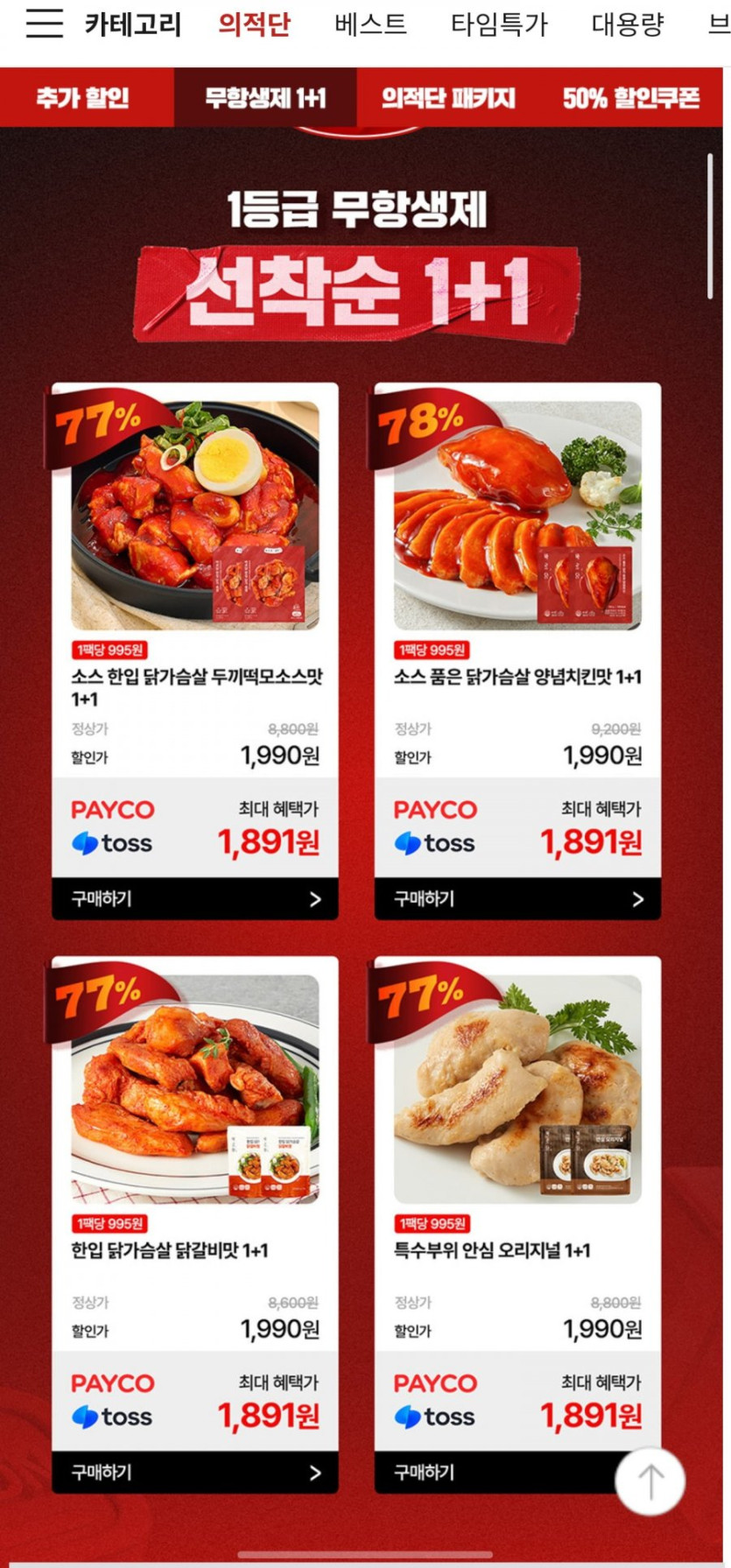Go to the 대용량 tab
Screen dimensions: 731x1568
point(627,24)
